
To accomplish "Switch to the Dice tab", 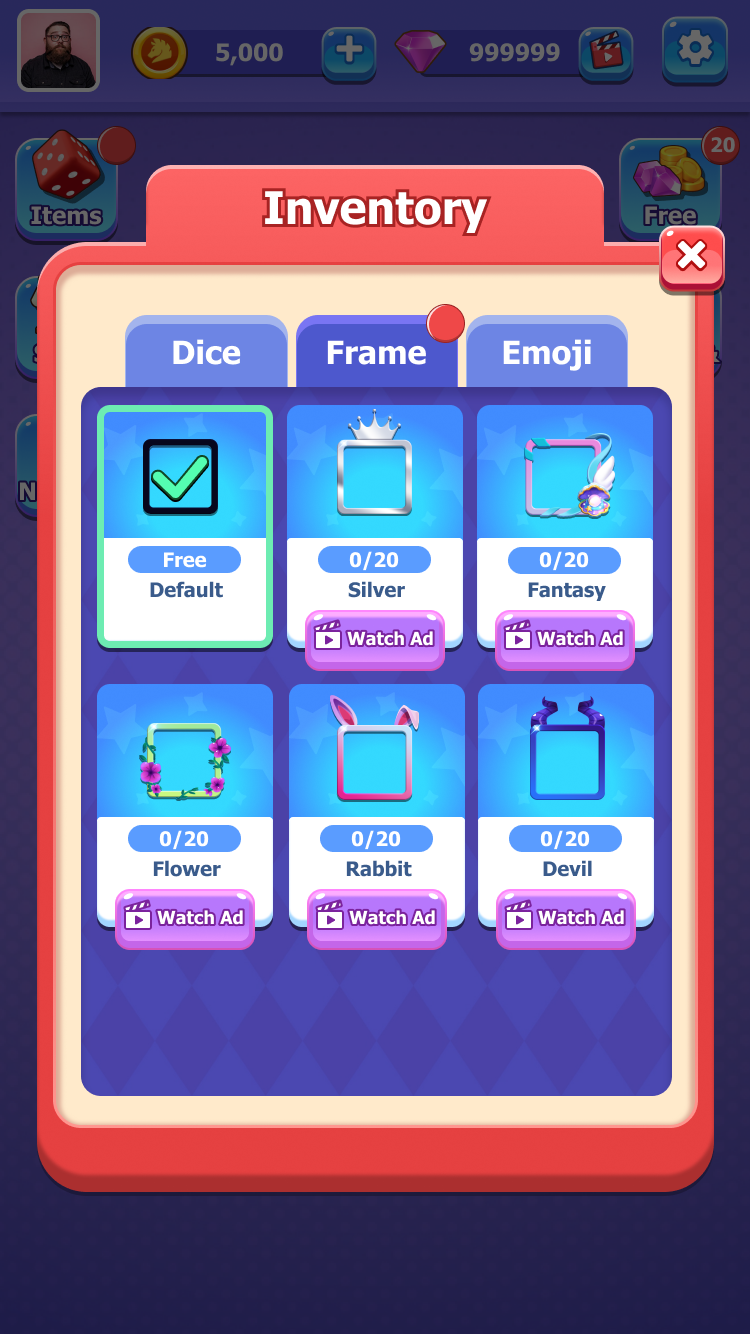I will tap(206, 353).
